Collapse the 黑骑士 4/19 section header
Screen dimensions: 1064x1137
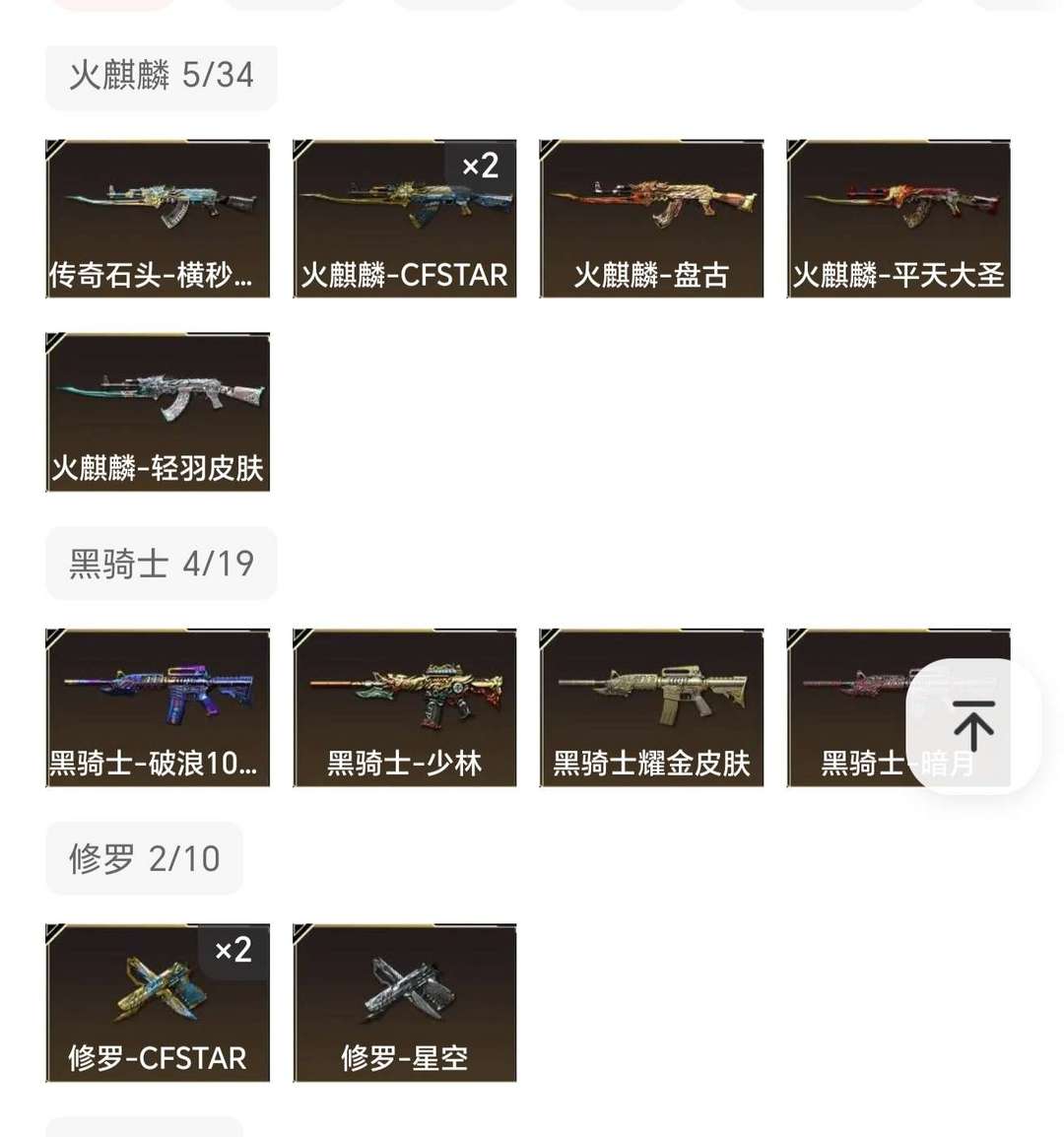tap(161, 564)
